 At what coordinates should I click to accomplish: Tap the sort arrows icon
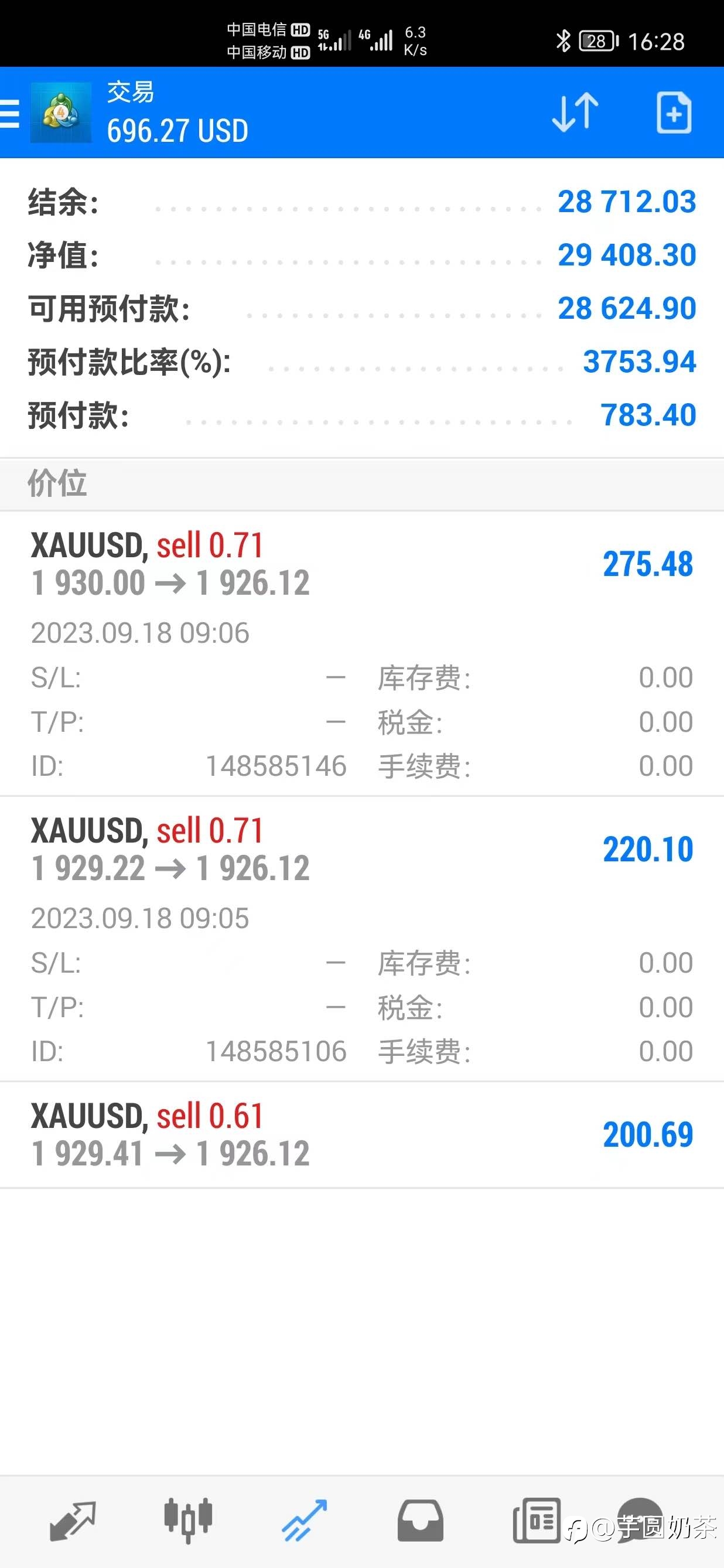[575, 113]
